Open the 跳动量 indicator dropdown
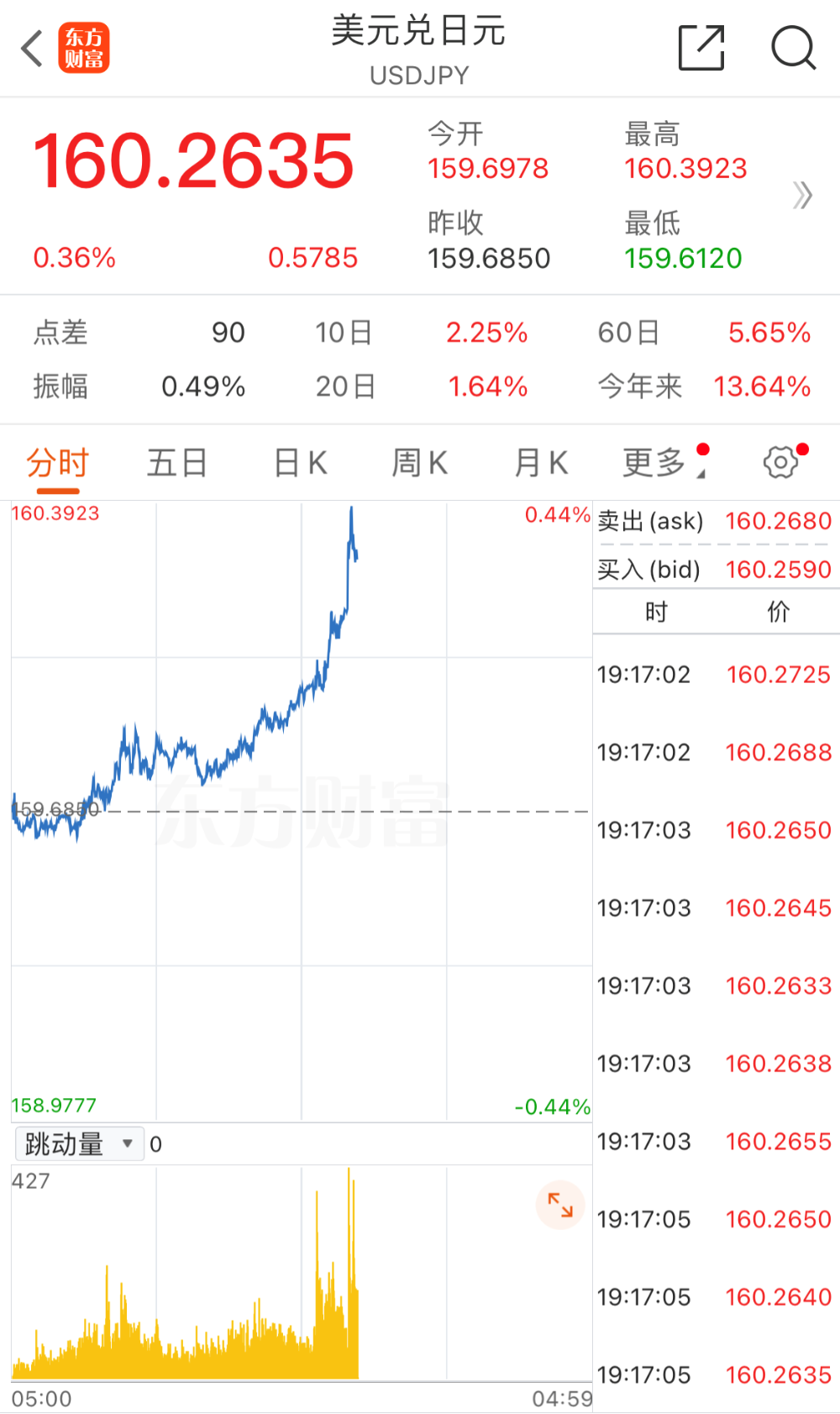The width and height of the screenshot is (840, 1414). pos(79,1144)
